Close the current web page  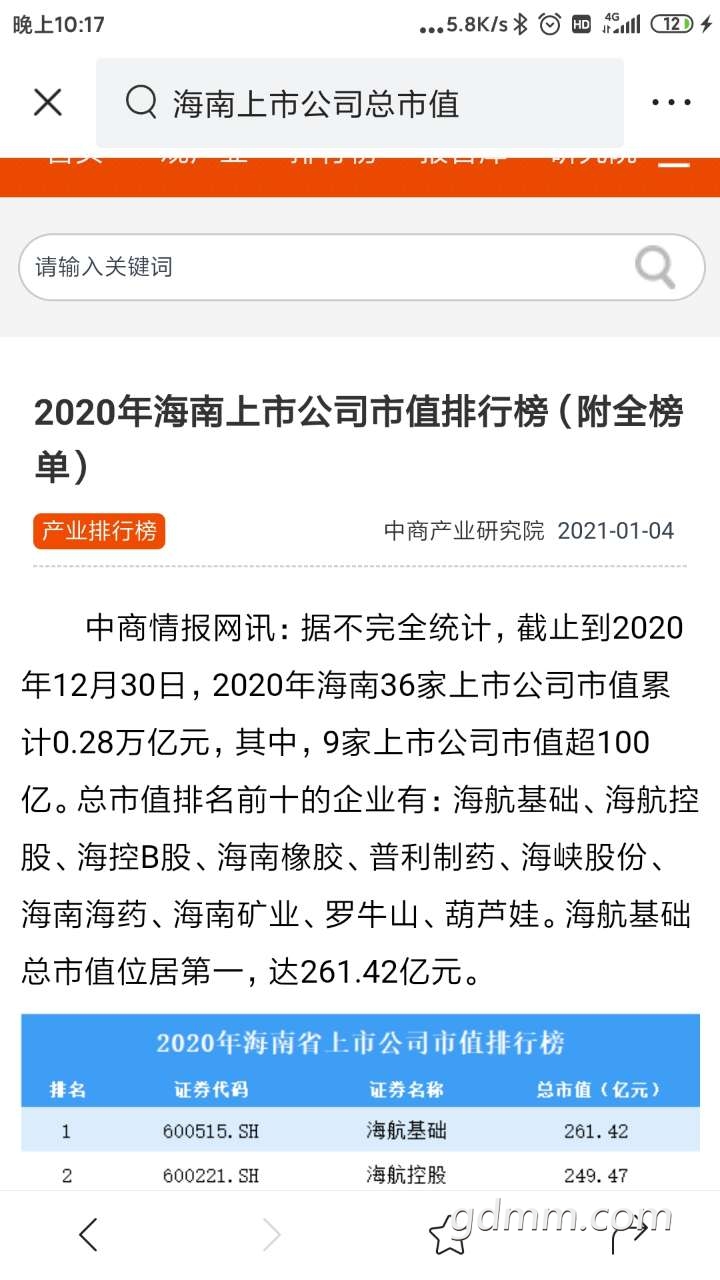pyautogui.click(x=48, y=102)
